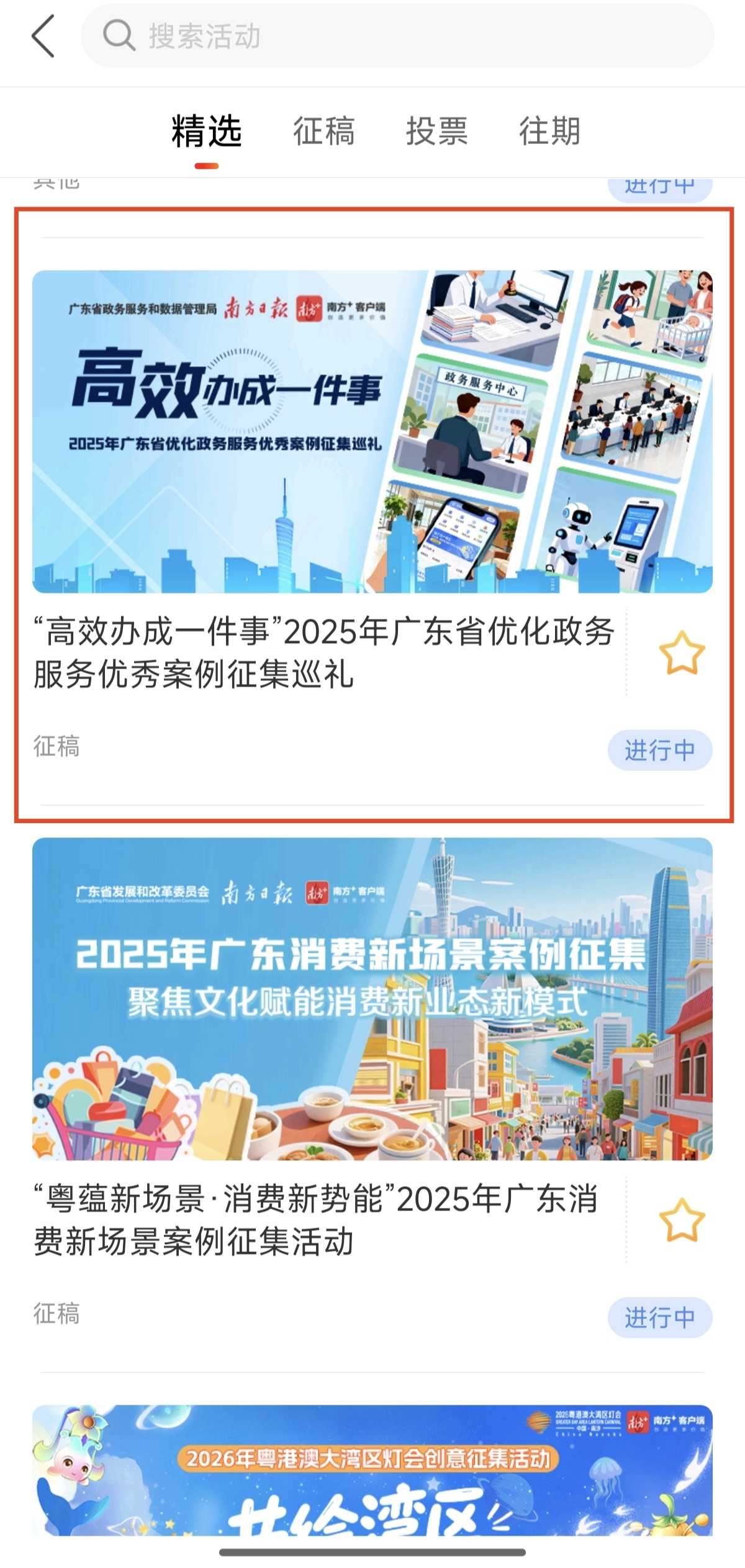Tap the 搜索活动 search box
Viewport: 745px width, 1568px height.
click(x=397, y=36)
